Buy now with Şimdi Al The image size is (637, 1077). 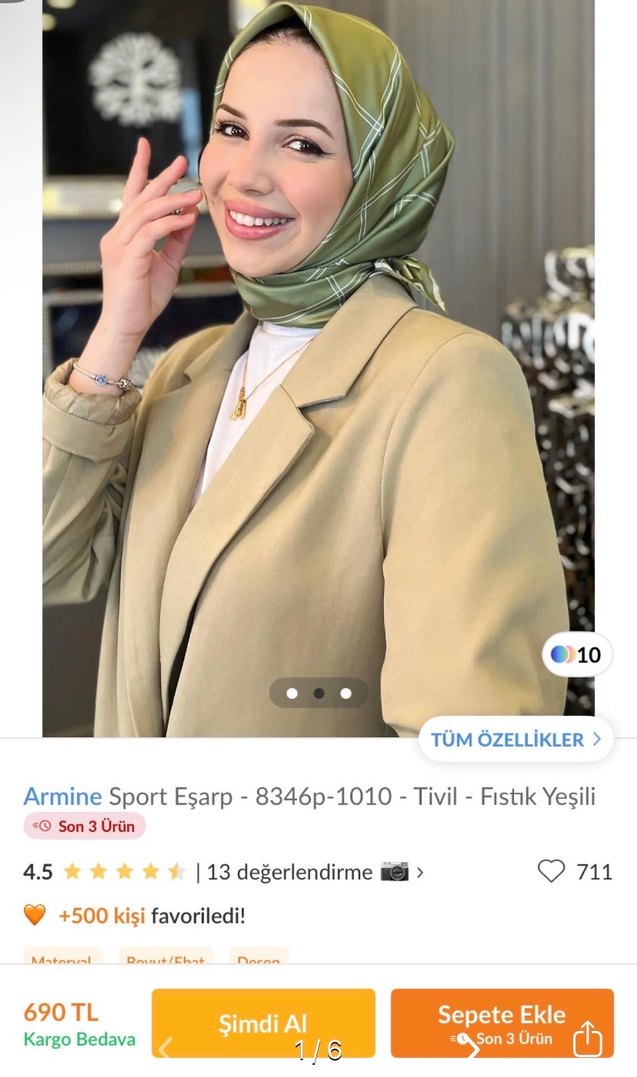tap(263, 1022)
